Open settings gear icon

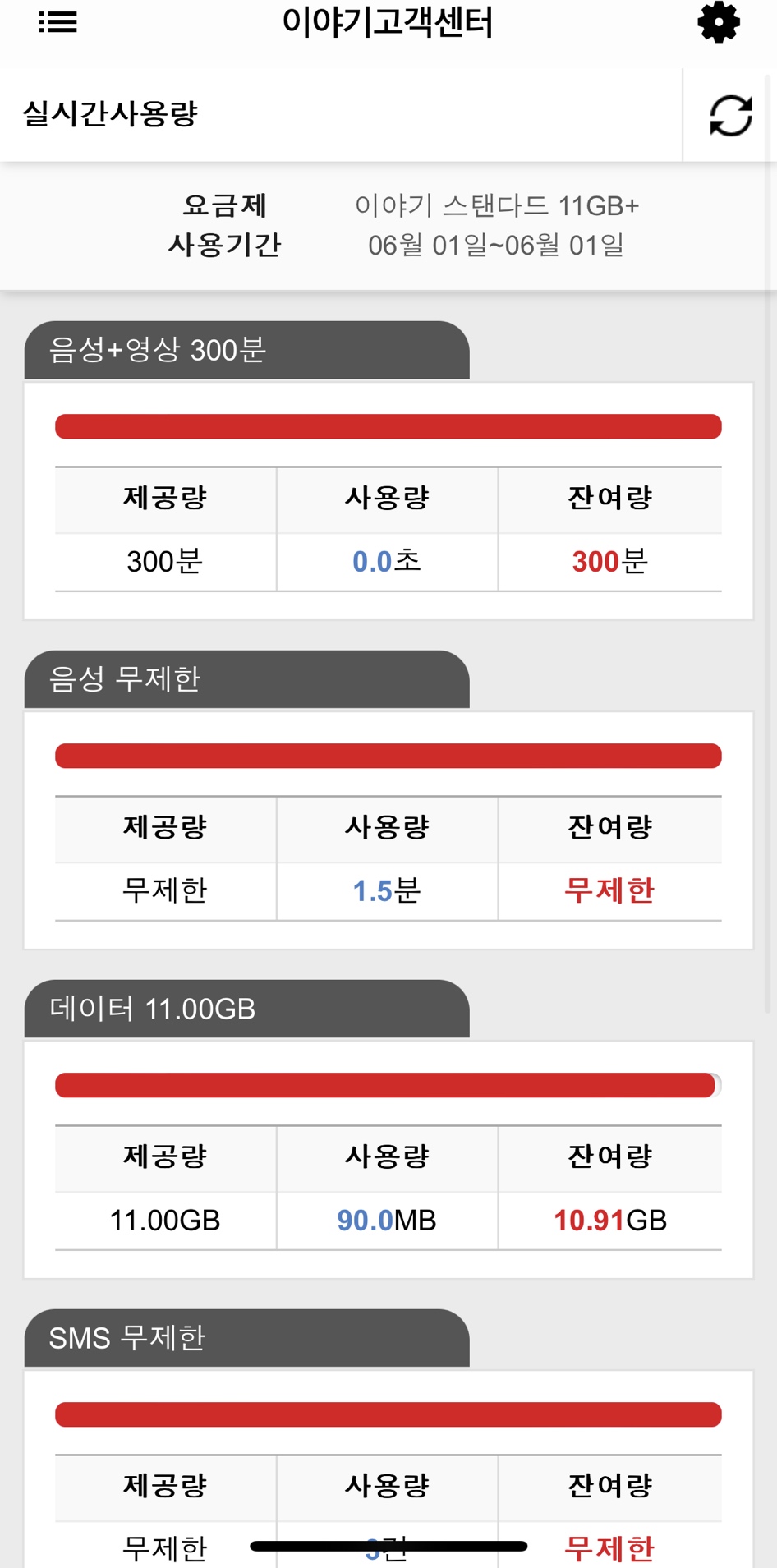tap(719, 22)
